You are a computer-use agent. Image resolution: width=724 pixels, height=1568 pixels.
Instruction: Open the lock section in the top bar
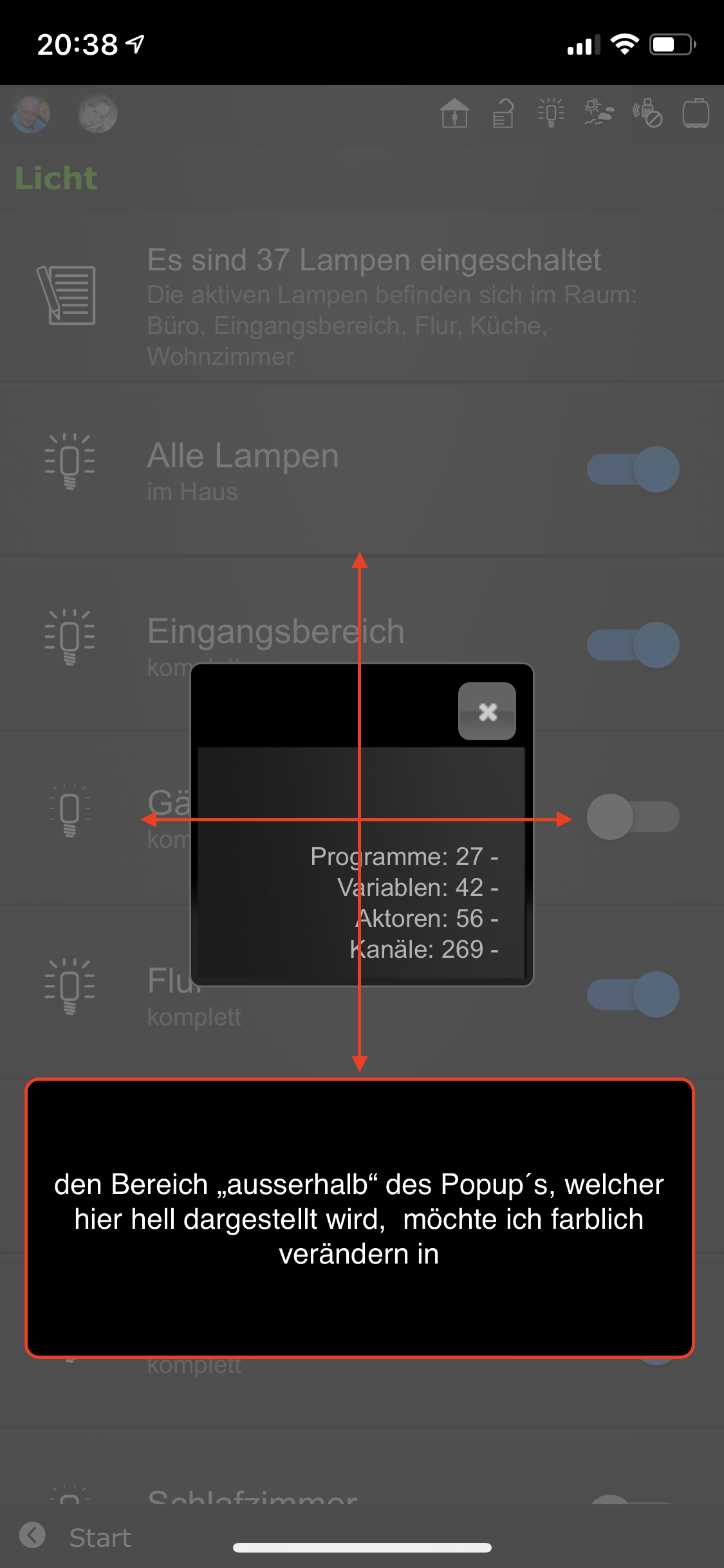tap(503, 114)
